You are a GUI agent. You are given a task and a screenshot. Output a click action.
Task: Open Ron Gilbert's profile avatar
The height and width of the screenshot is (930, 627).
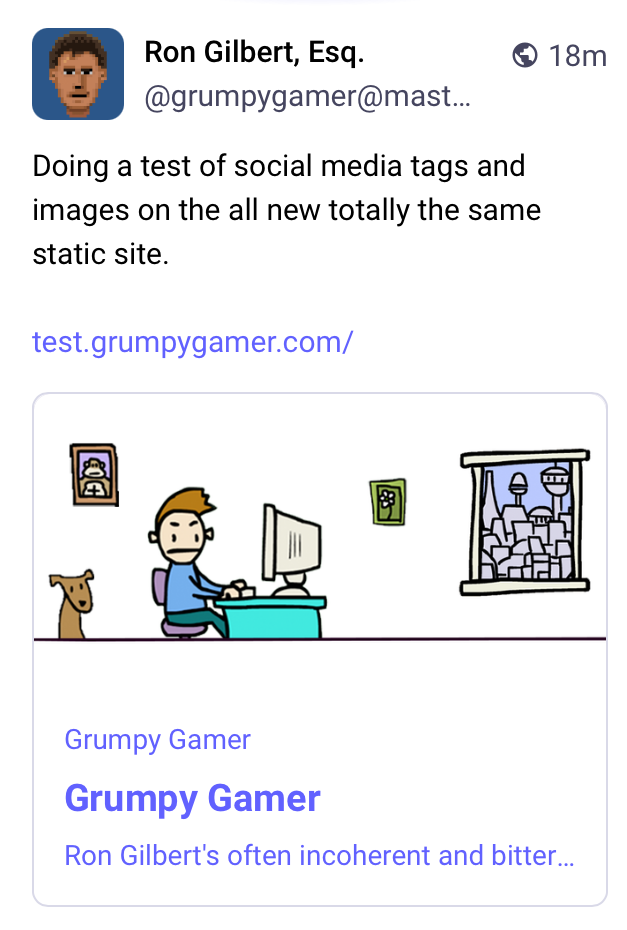(78, 74)
